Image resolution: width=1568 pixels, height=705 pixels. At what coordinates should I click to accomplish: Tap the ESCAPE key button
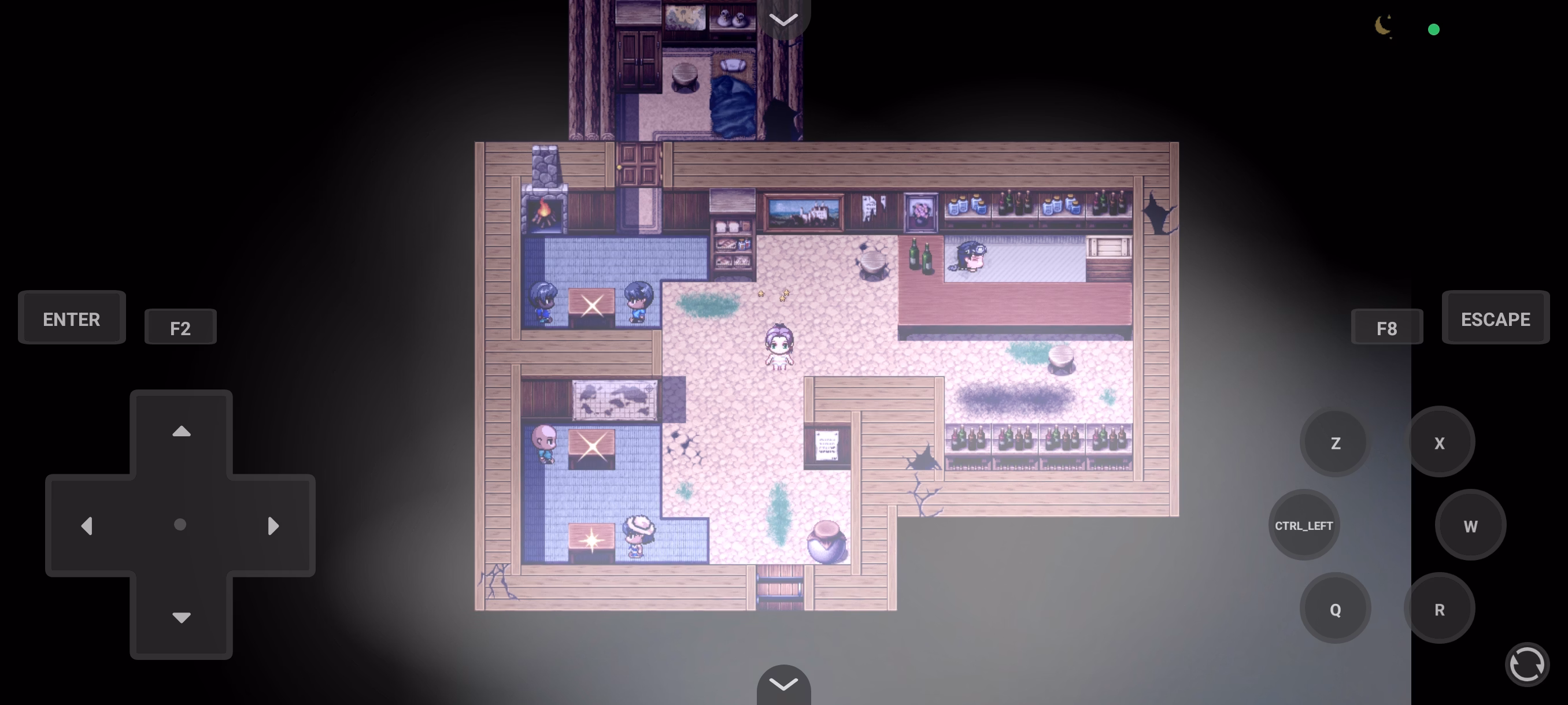[x=1495, y=319]
